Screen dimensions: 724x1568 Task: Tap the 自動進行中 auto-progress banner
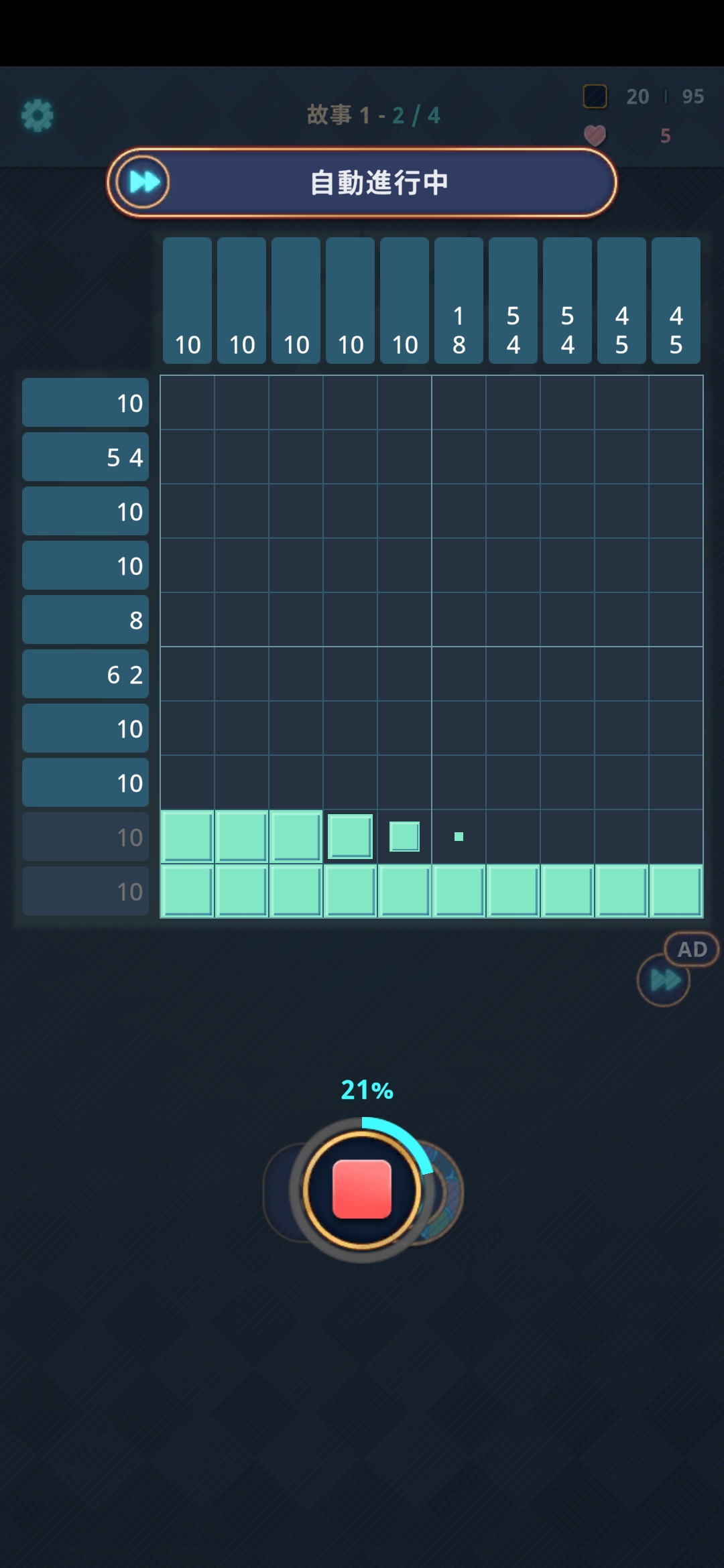click(x=362, y=183)
